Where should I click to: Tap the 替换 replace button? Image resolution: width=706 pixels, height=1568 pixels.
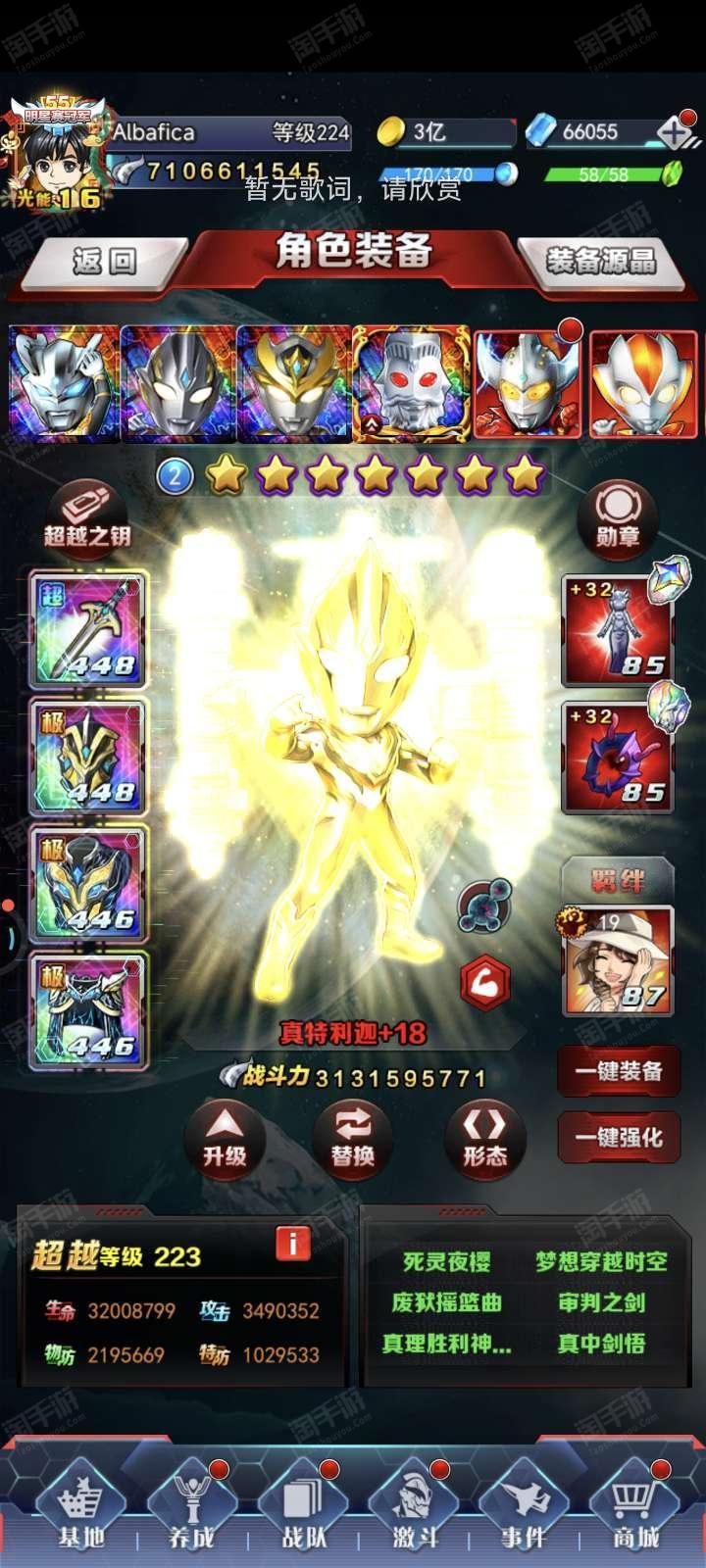coord(353,1138)
